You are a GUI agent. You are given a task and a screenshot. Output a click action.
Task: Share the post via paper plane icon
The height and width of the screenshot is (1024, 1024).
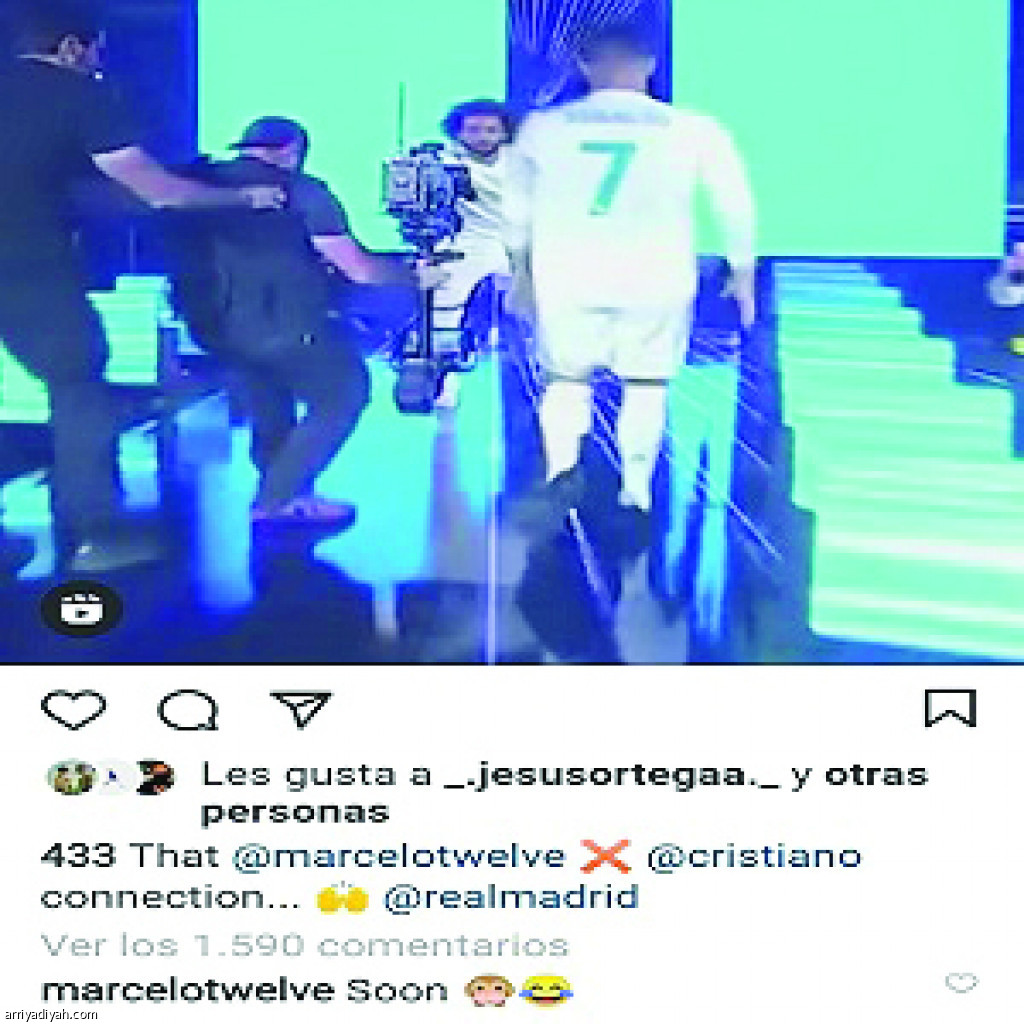300,708
